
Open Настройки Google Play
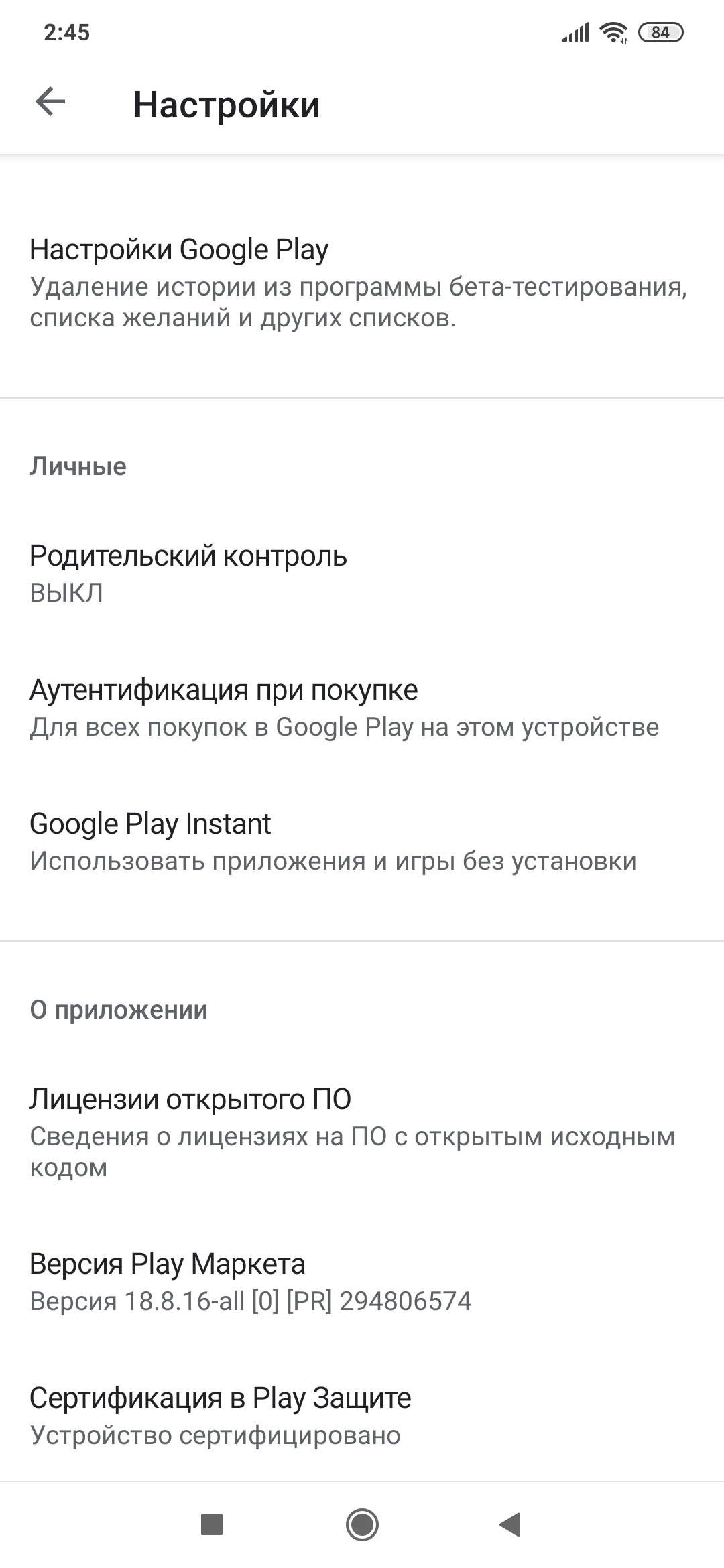click(362, 283)
